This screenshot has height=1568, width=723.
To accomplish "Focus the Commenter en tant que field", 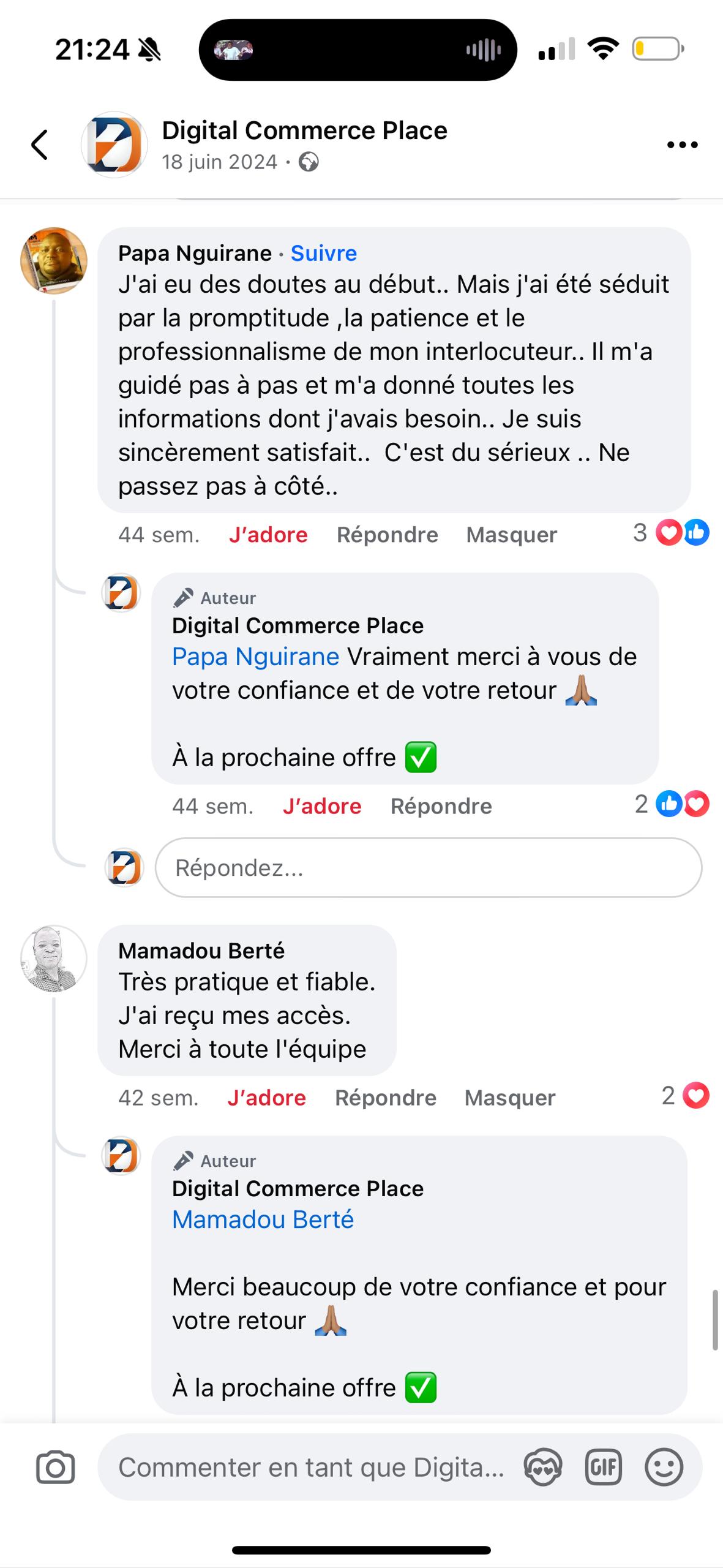I will [x=311, y=1468].
